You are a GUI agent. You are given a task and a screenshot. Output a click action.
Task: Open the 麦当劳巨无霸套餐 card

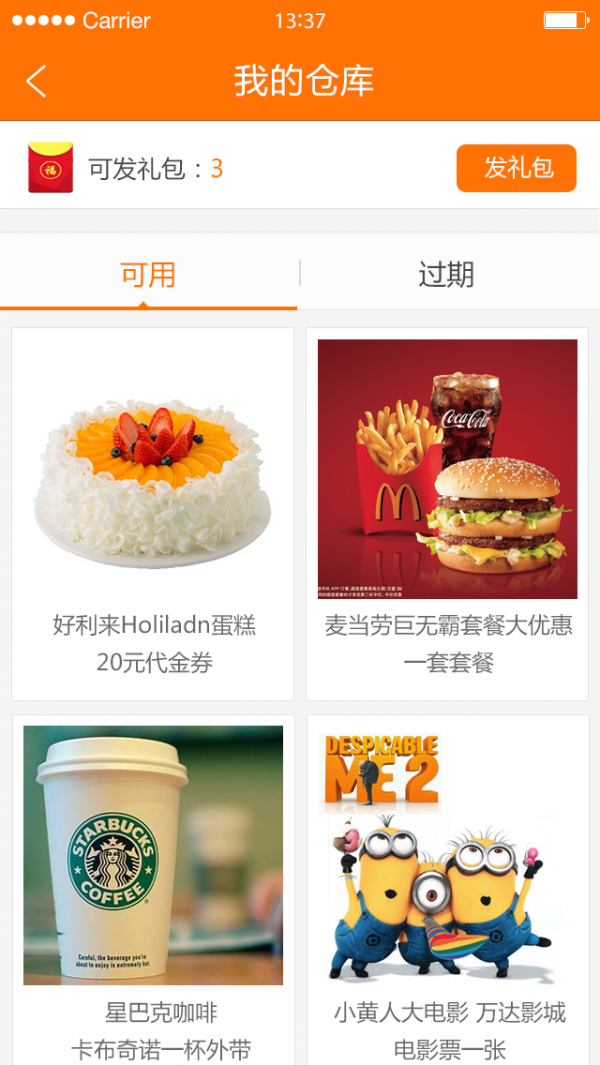tap(447, 514)
